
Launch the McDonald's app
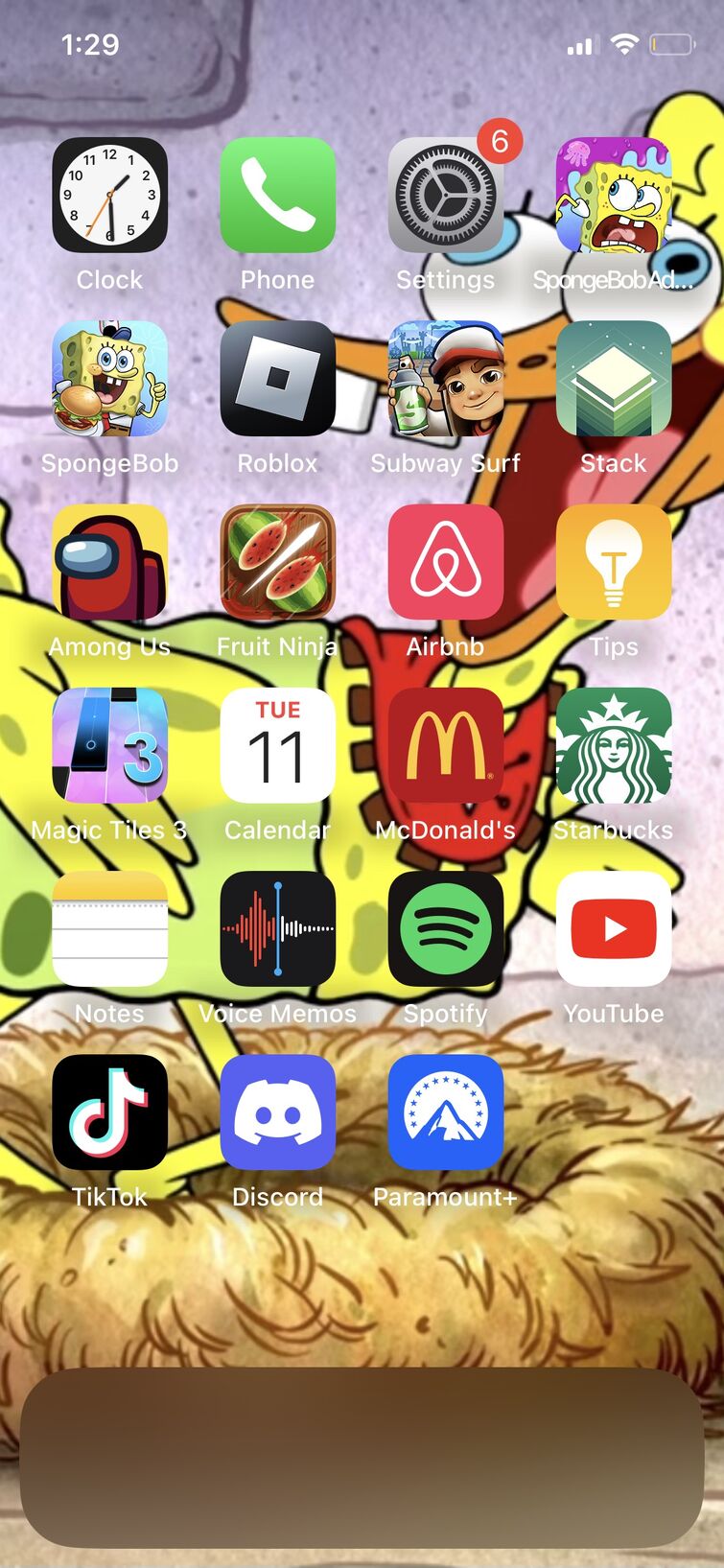click(445, 745)
